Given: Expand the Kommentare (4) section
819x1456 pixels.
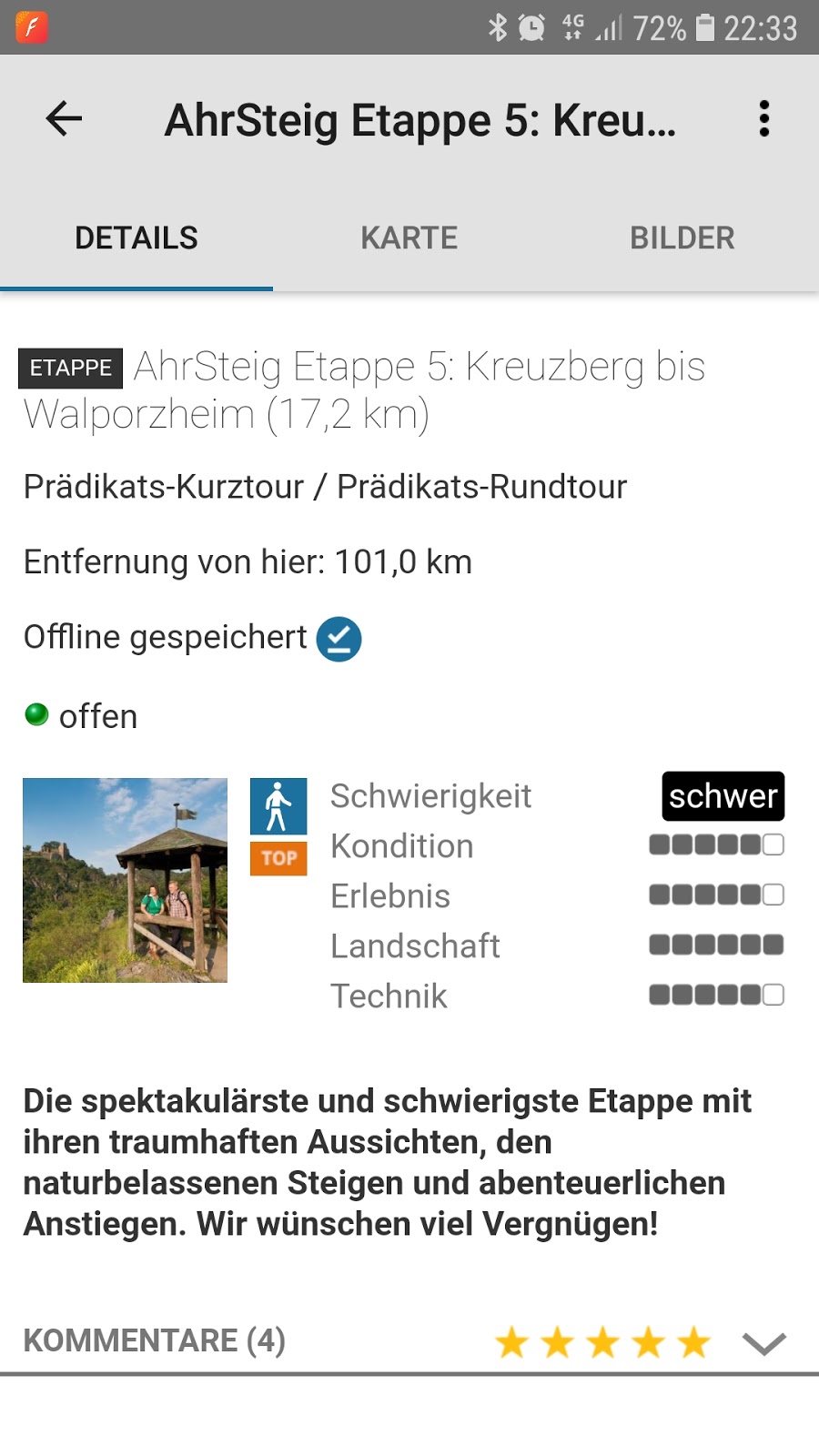Looking at the screenshot, I should pyautogui.click(x=763, y=1343).
